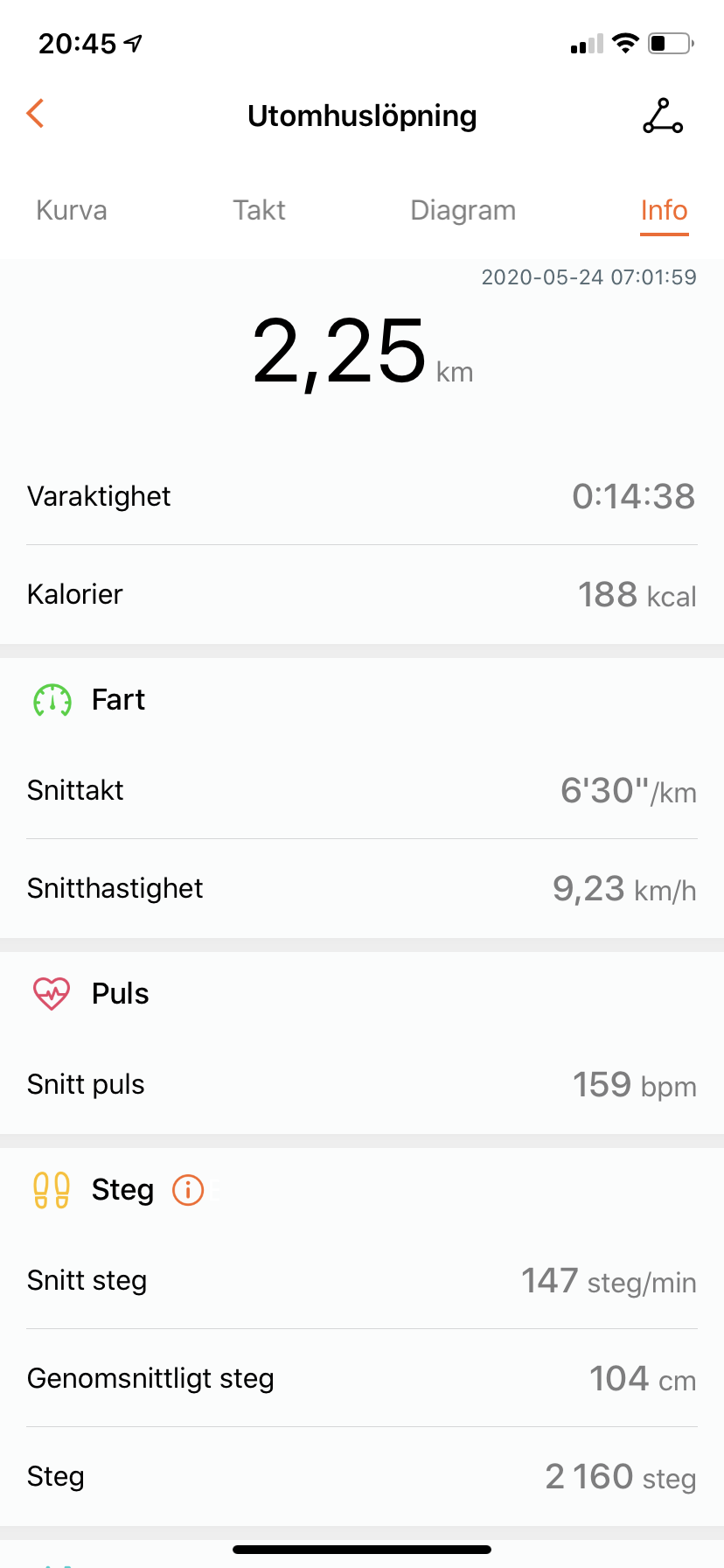The height and width of the screenshot is (1568, 724).
Task: Open the info icon next to Steg
Action: click(x=188, y=1190)
